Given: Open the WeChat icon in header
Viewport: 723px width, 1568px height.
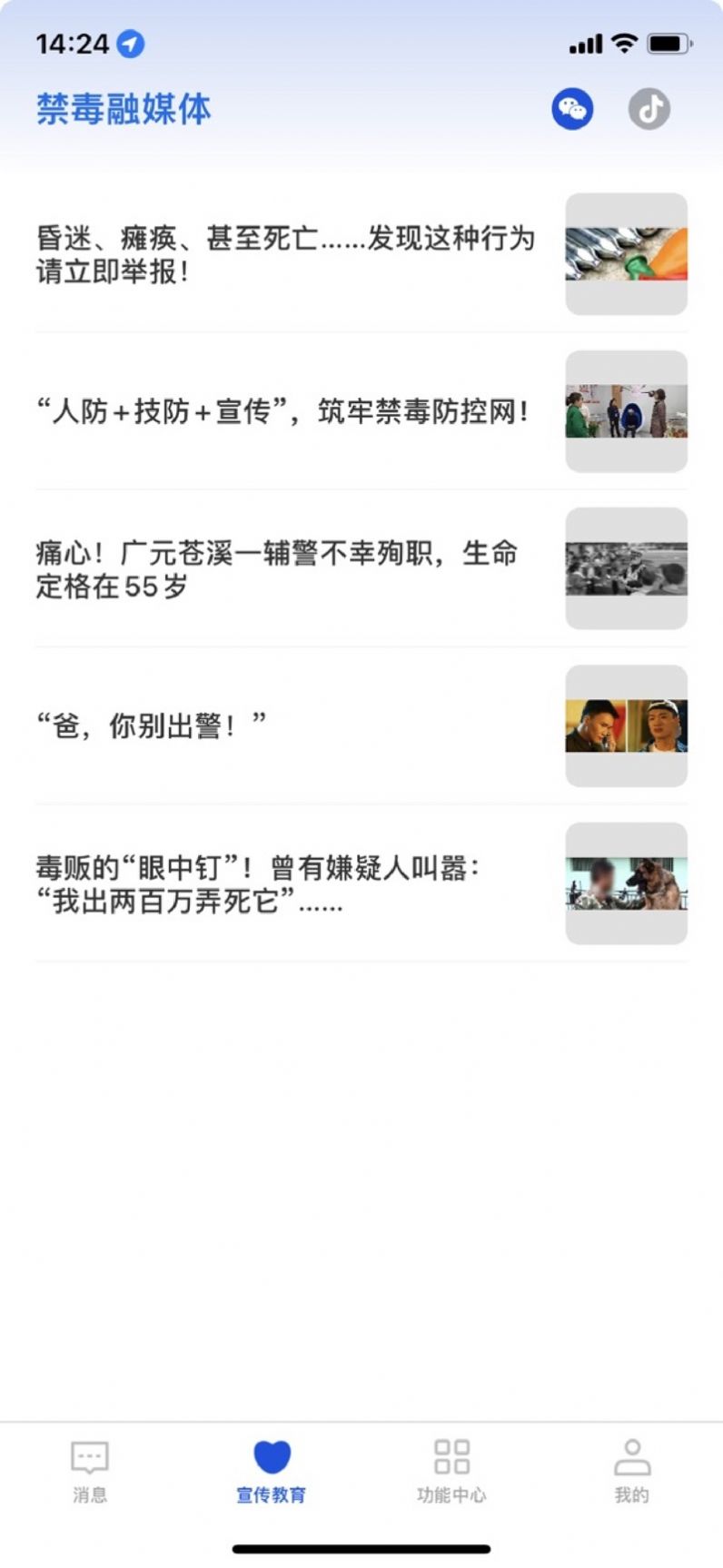Looking at the screenshot, I should [572, 110].
